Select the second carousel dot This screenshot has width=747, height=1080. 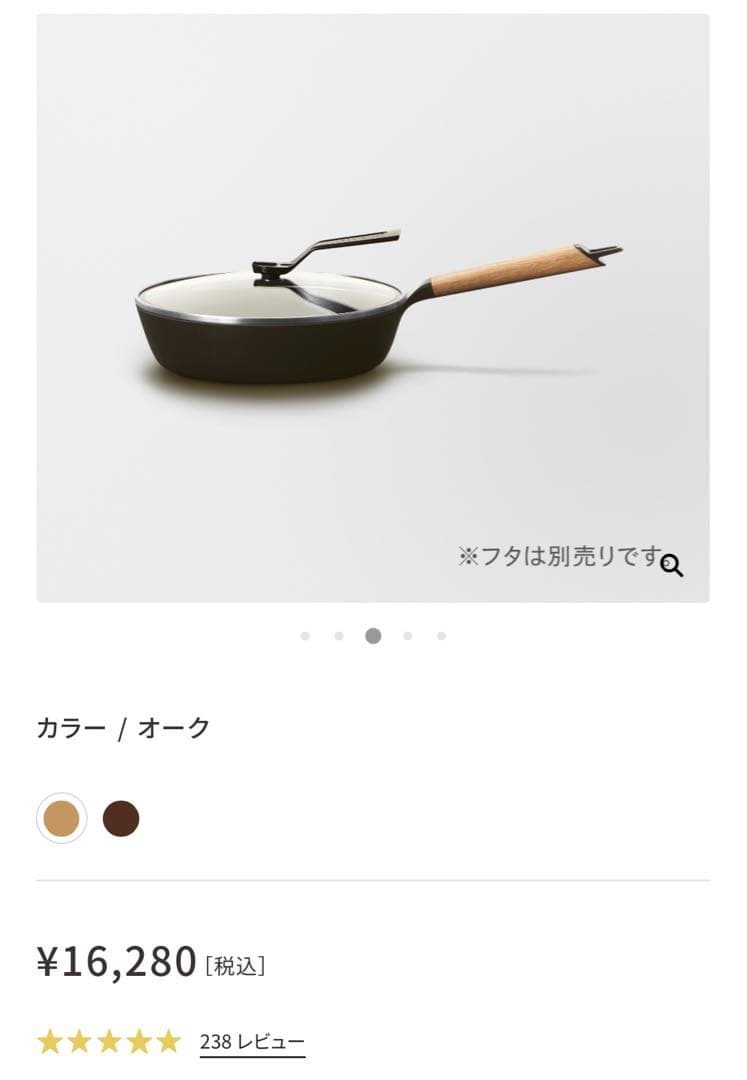tap(339, 633)
